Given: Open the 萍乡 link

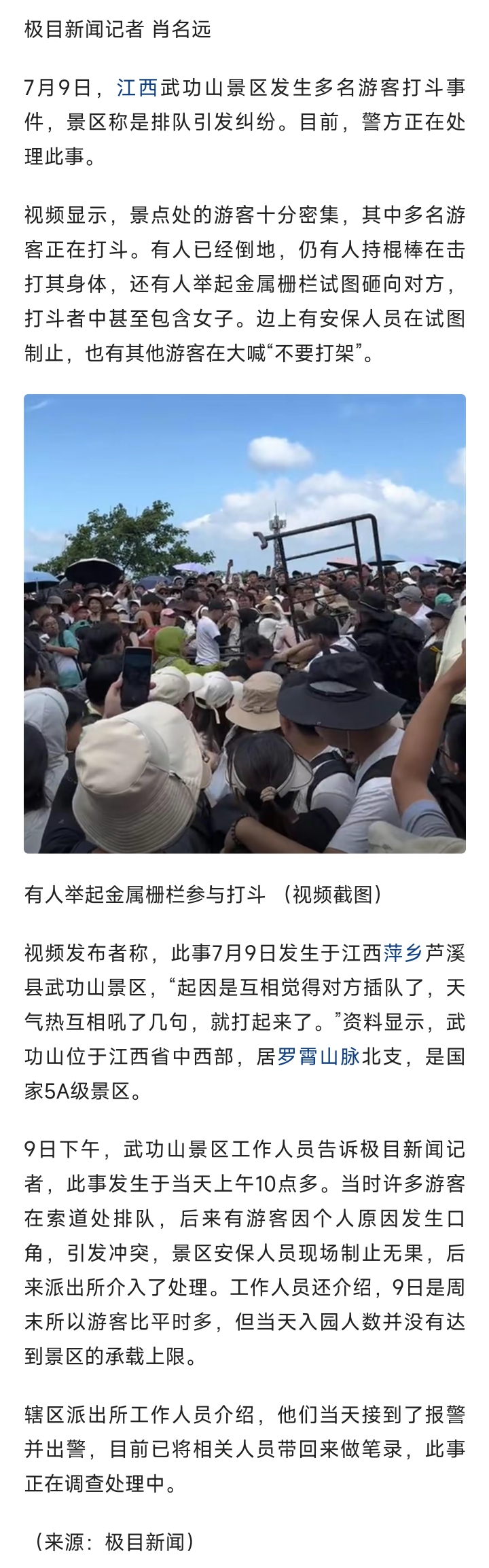Looking at the screenshot, I should click(403, 953).
